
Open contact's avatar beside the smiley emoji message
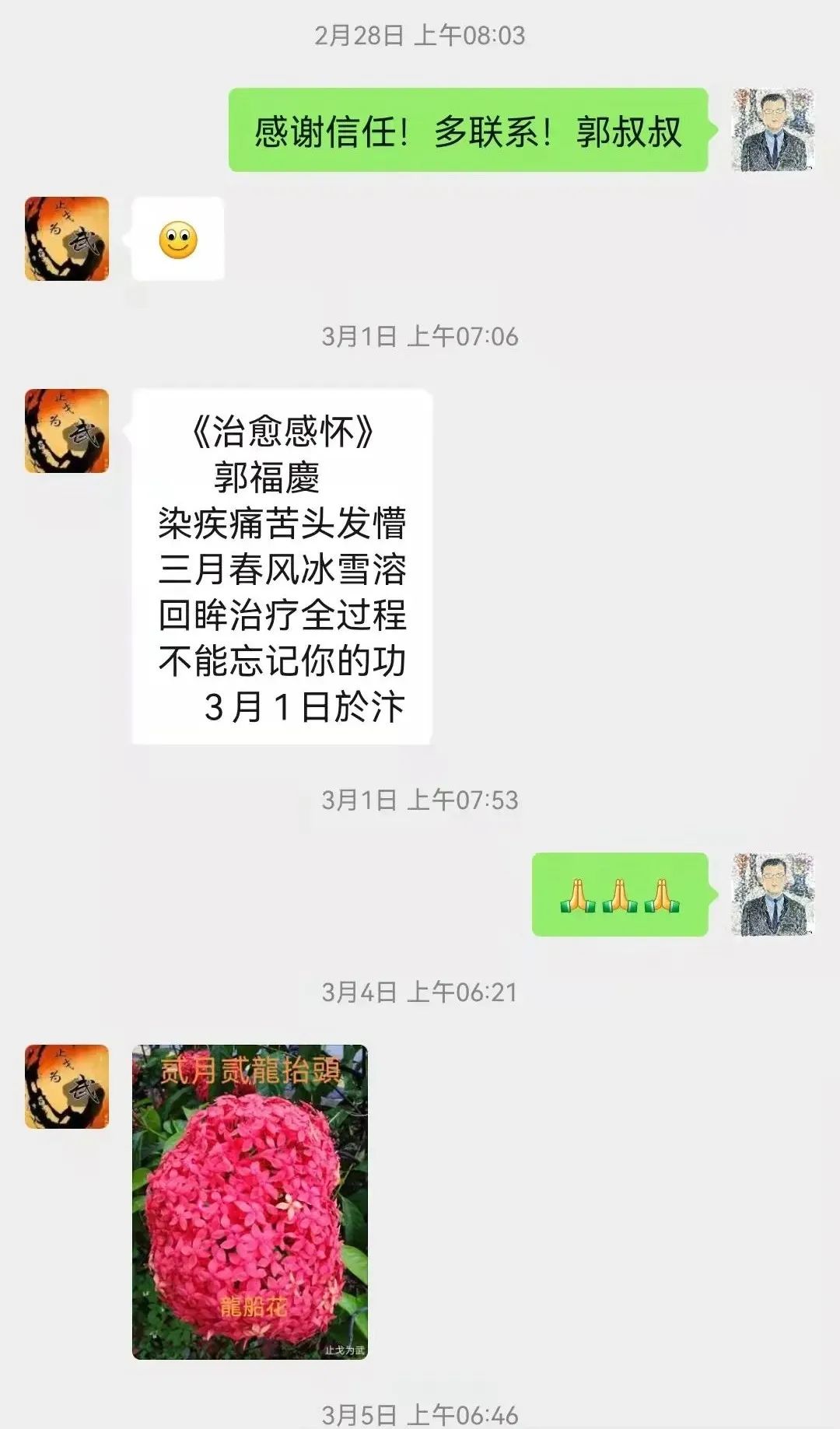67,239
